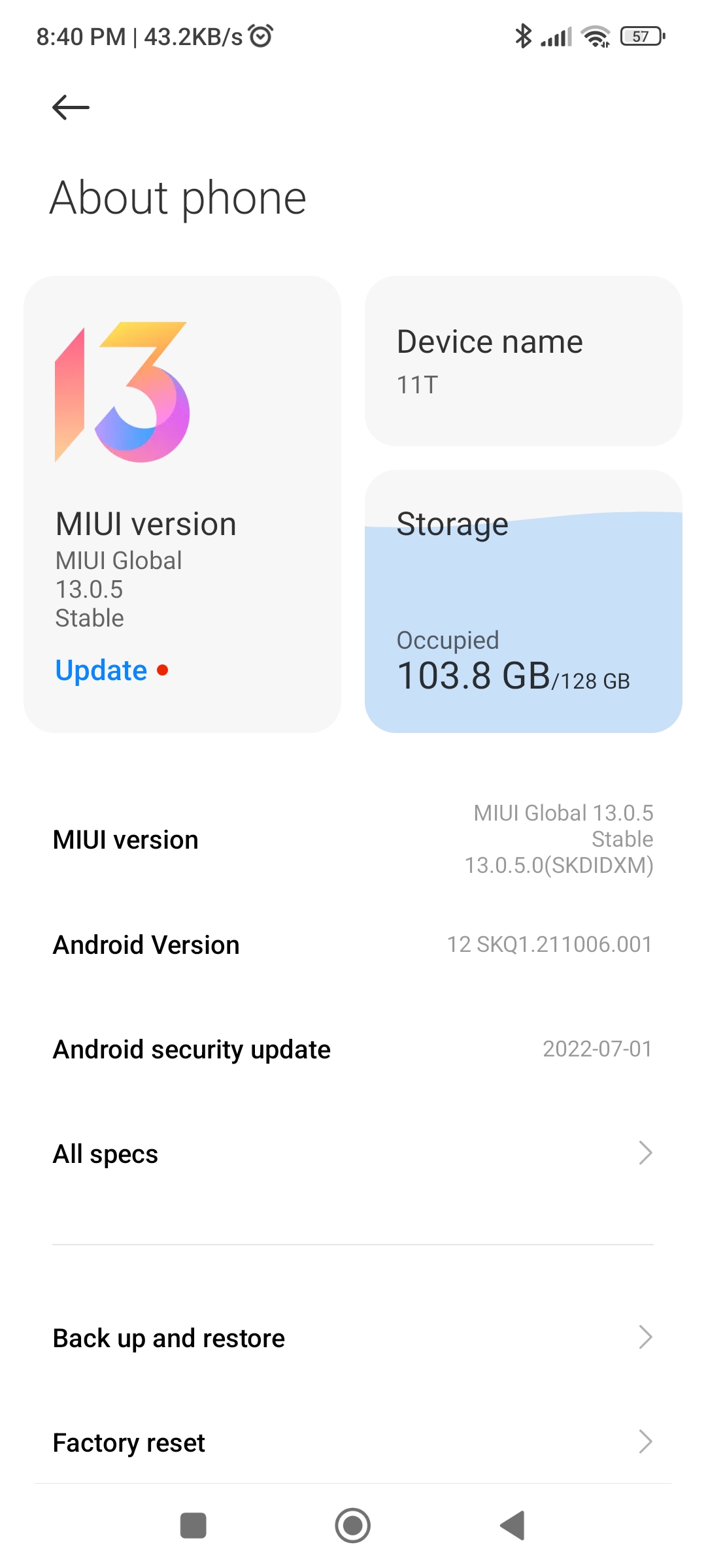
Task: Open the Storage card
Action: click(523, 601)
